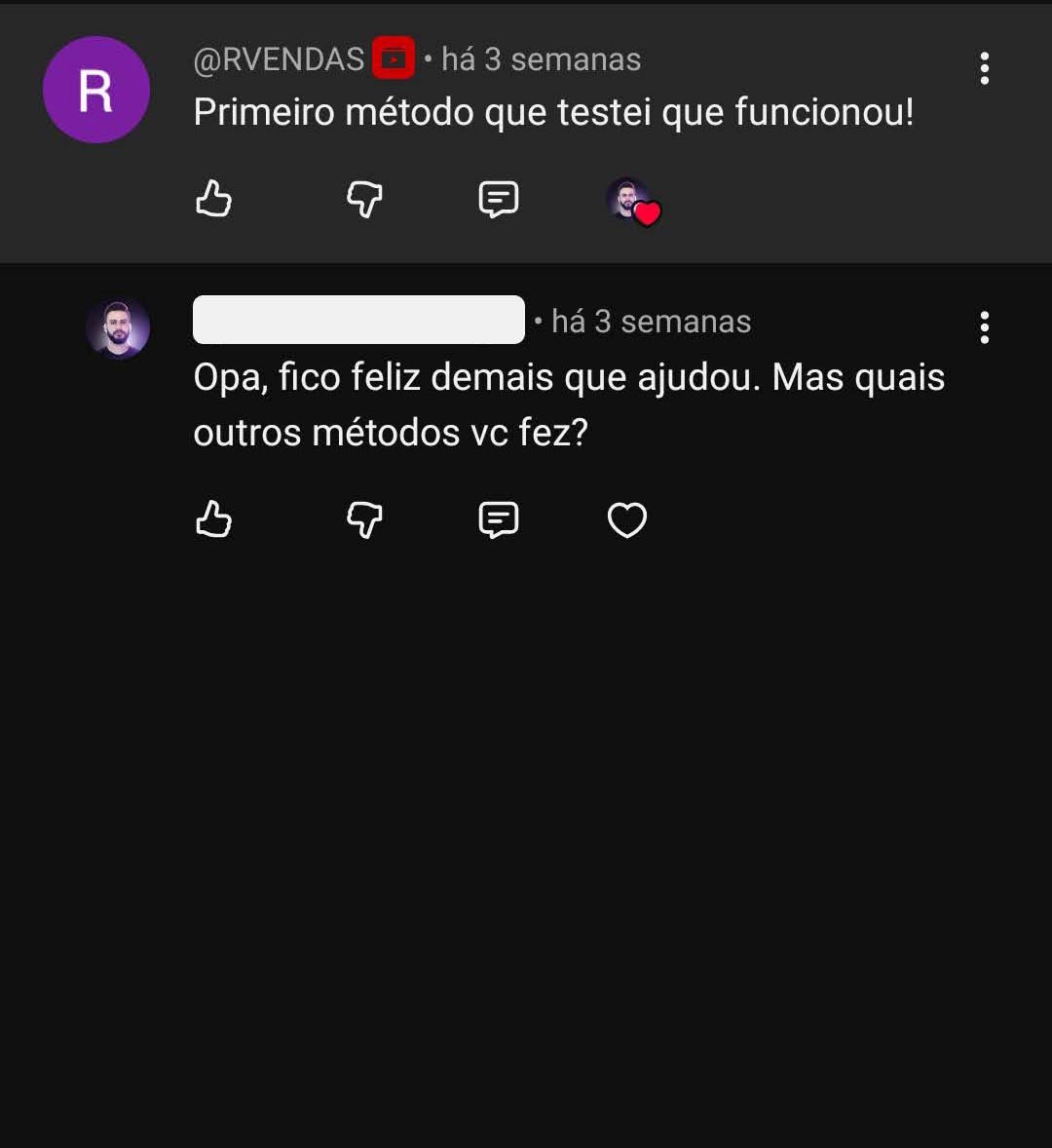Open reply box for the creator's reply
The width and height of the screenshot is (1052, 1148).
497,519
